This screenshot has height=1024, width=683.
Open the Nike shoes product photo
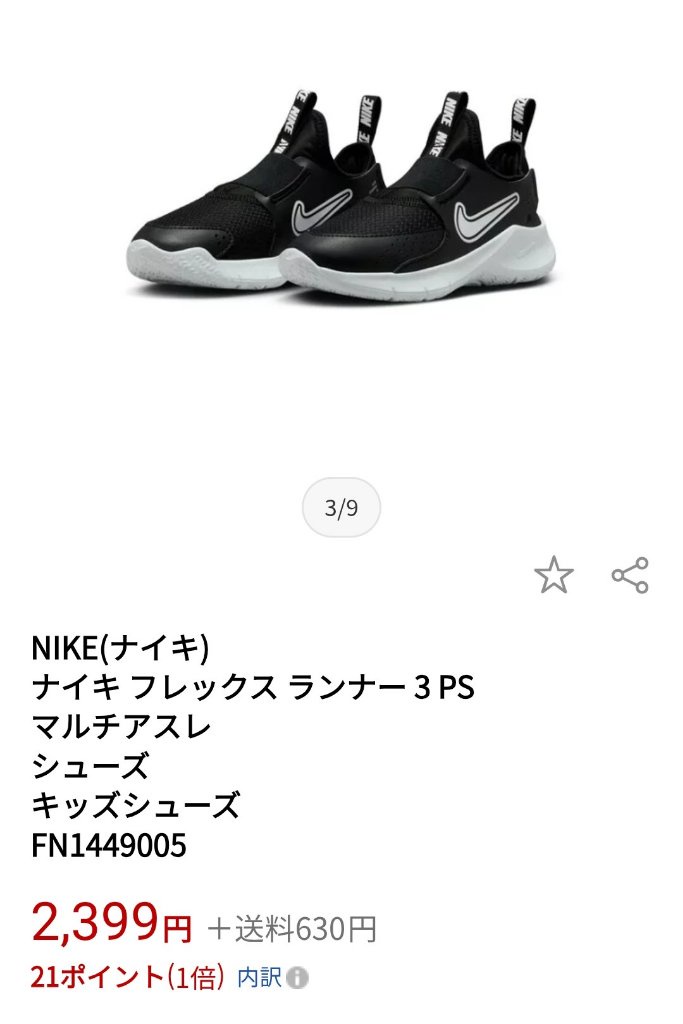tap(341, 200)
